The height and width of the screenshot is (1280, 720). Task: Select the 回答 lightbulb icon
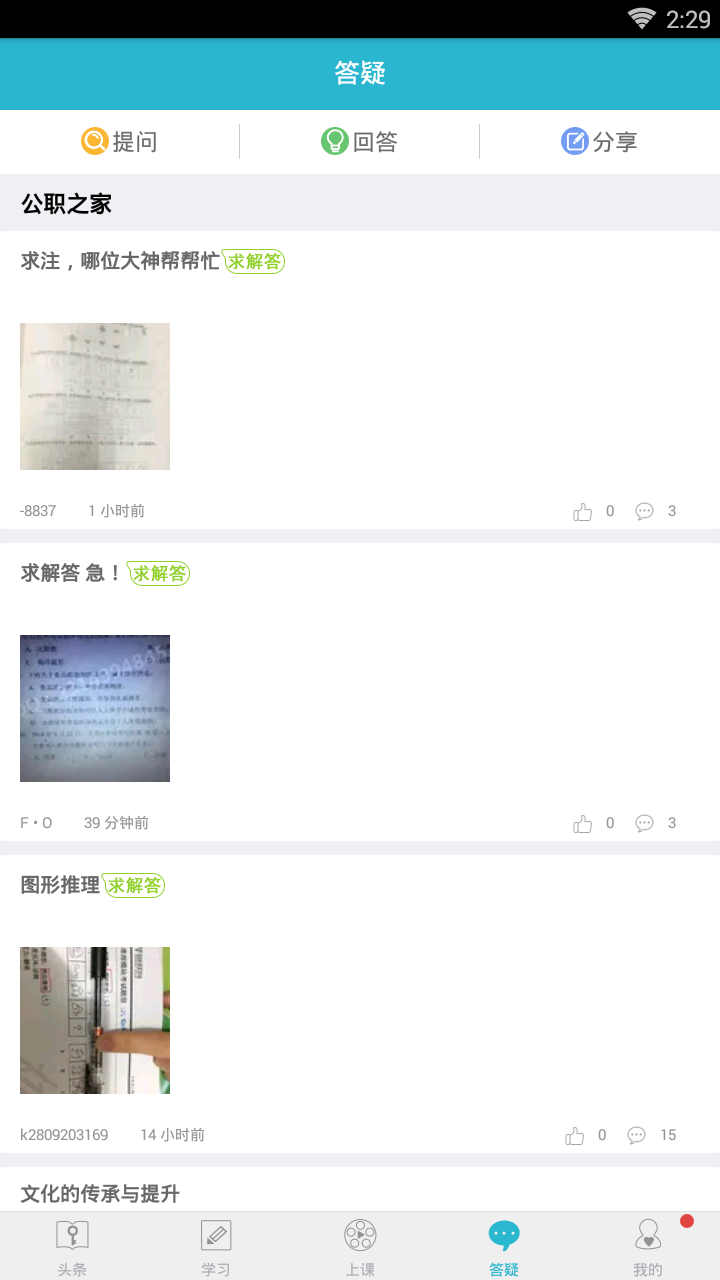tap(336, 141)
